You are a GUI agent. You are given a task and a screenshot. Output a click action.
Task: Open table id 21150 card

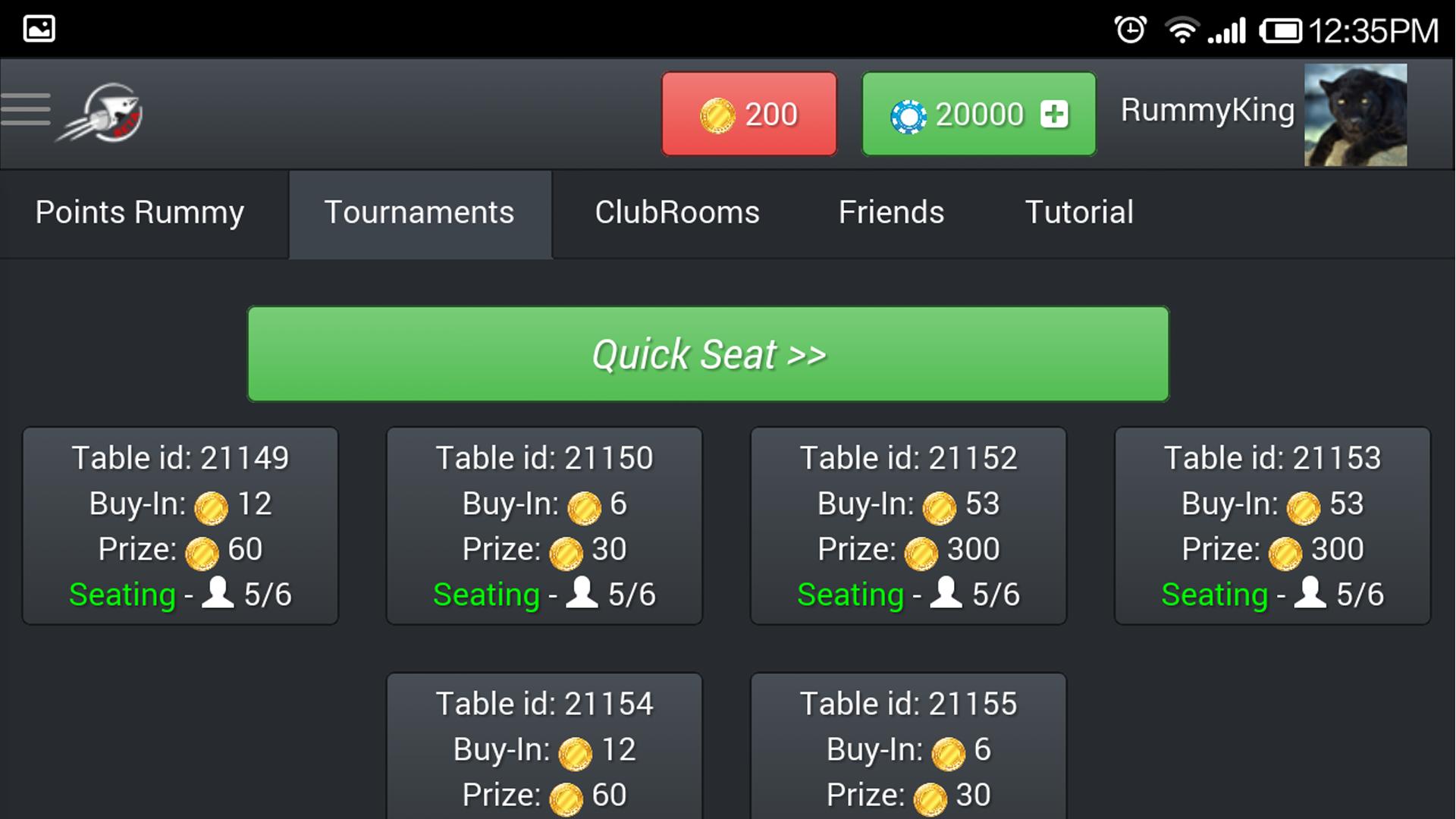coord(544,526)
